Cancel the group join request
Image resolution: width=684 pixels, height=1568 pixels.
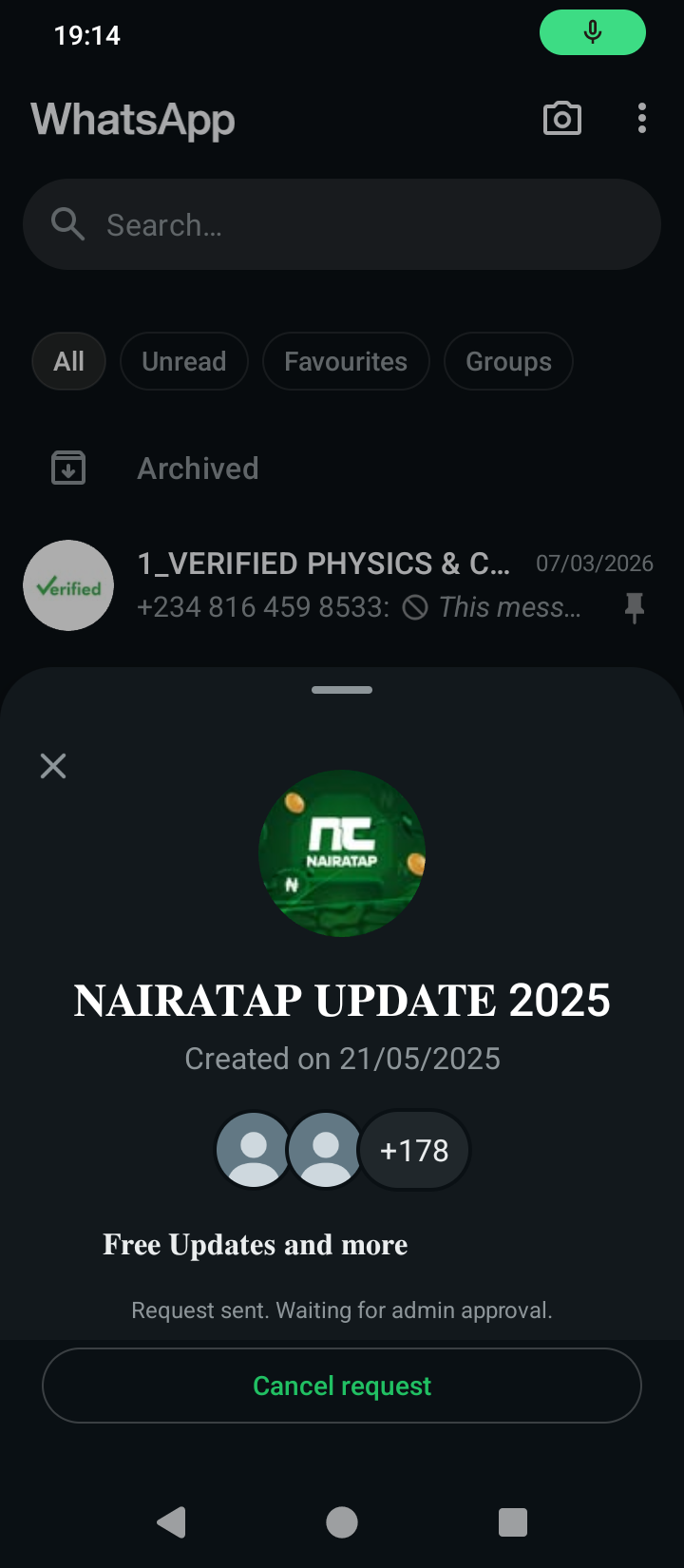point(342,1386)
